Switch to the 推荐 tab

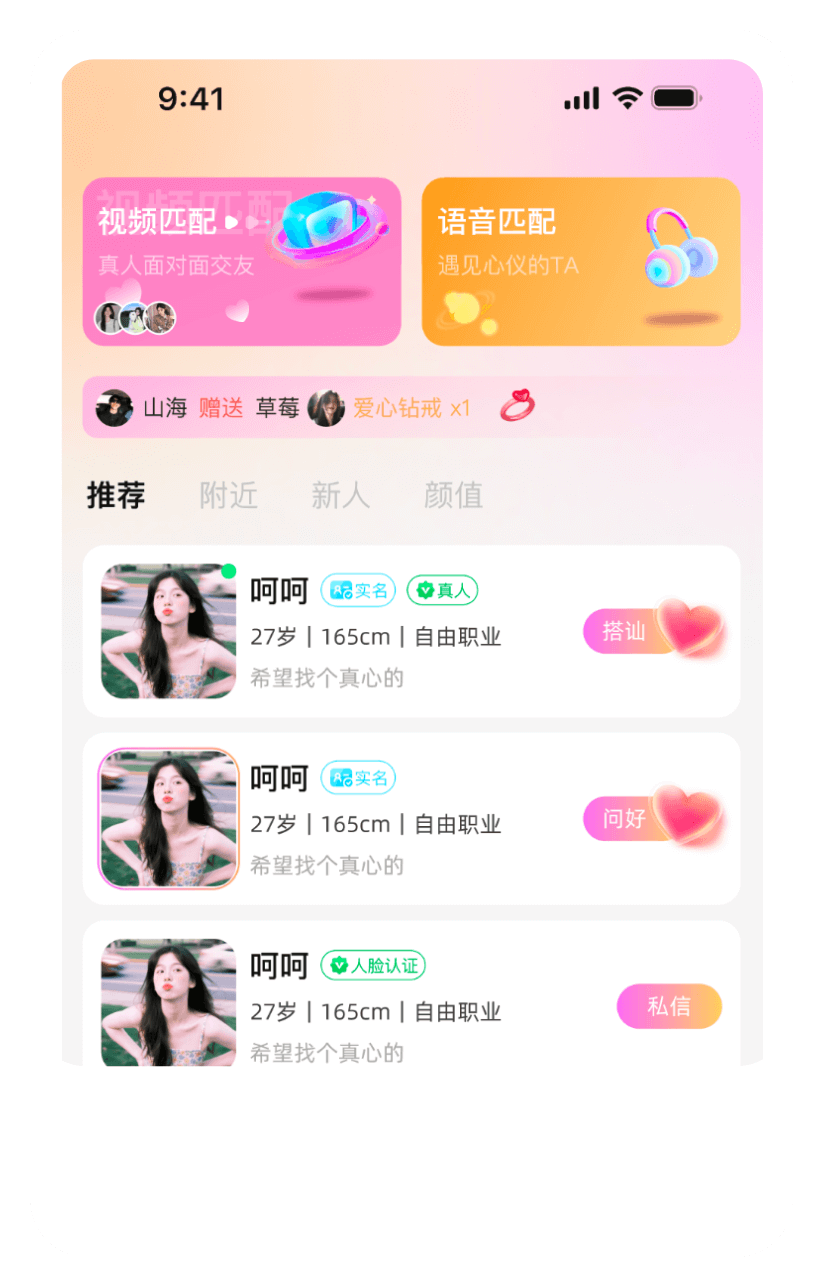[115, 496]
